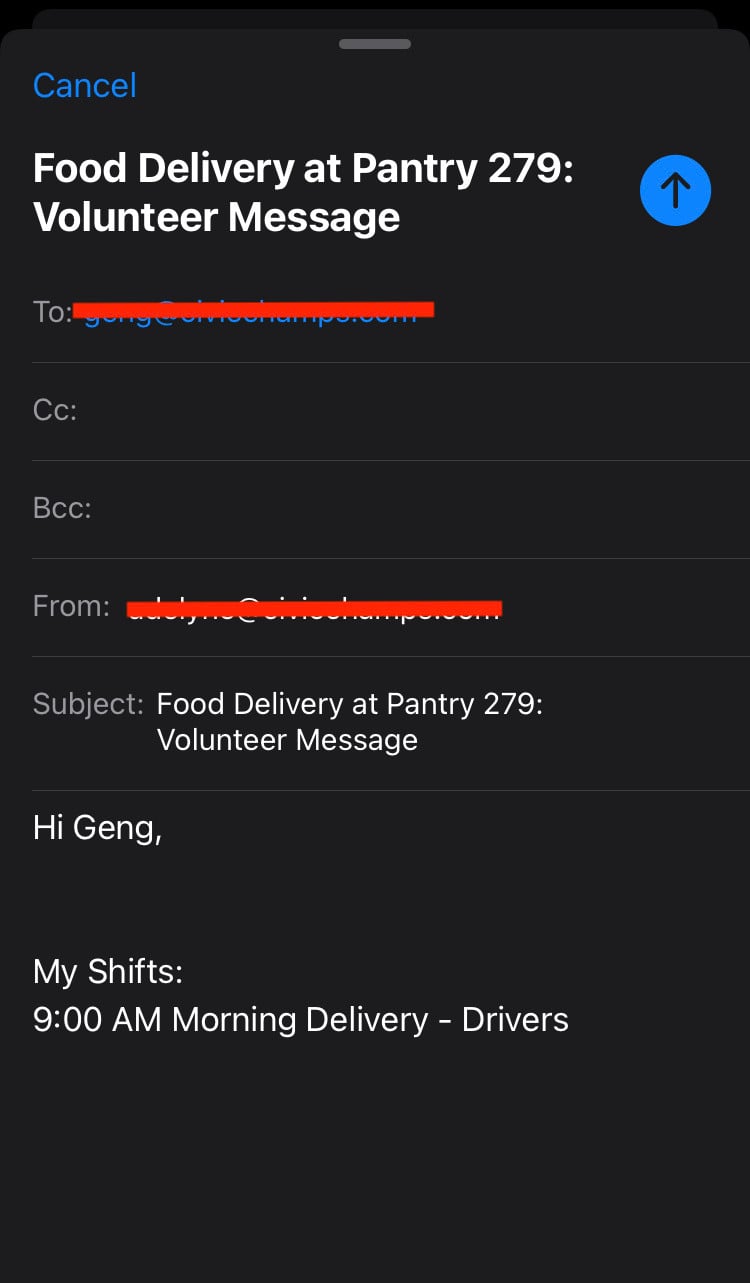Change the From address
Viewport: 750px width, 1283px height.
point(391,607)
